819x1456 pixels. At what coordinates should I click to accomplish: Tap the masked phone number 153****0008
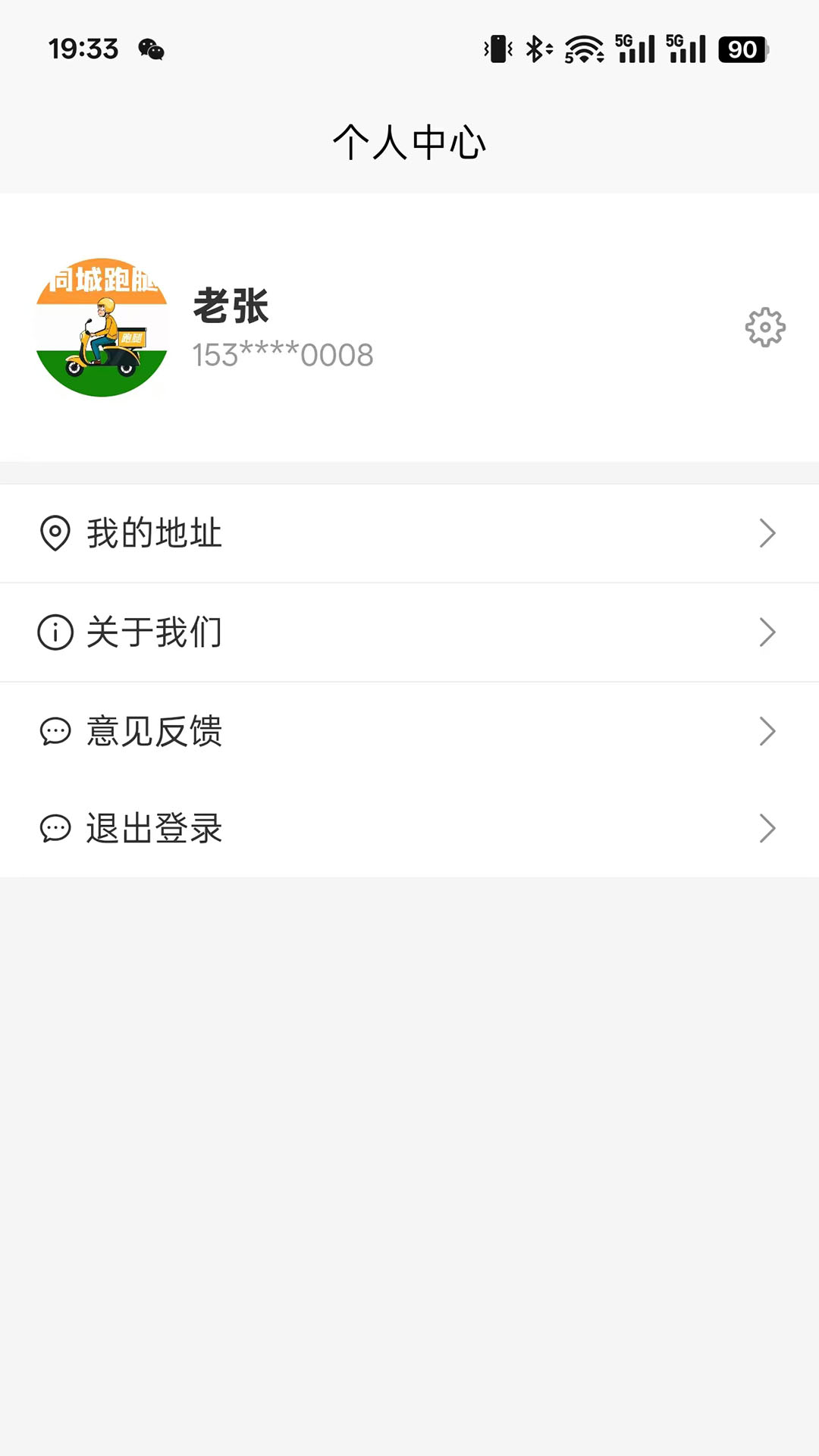coord(282,354)
